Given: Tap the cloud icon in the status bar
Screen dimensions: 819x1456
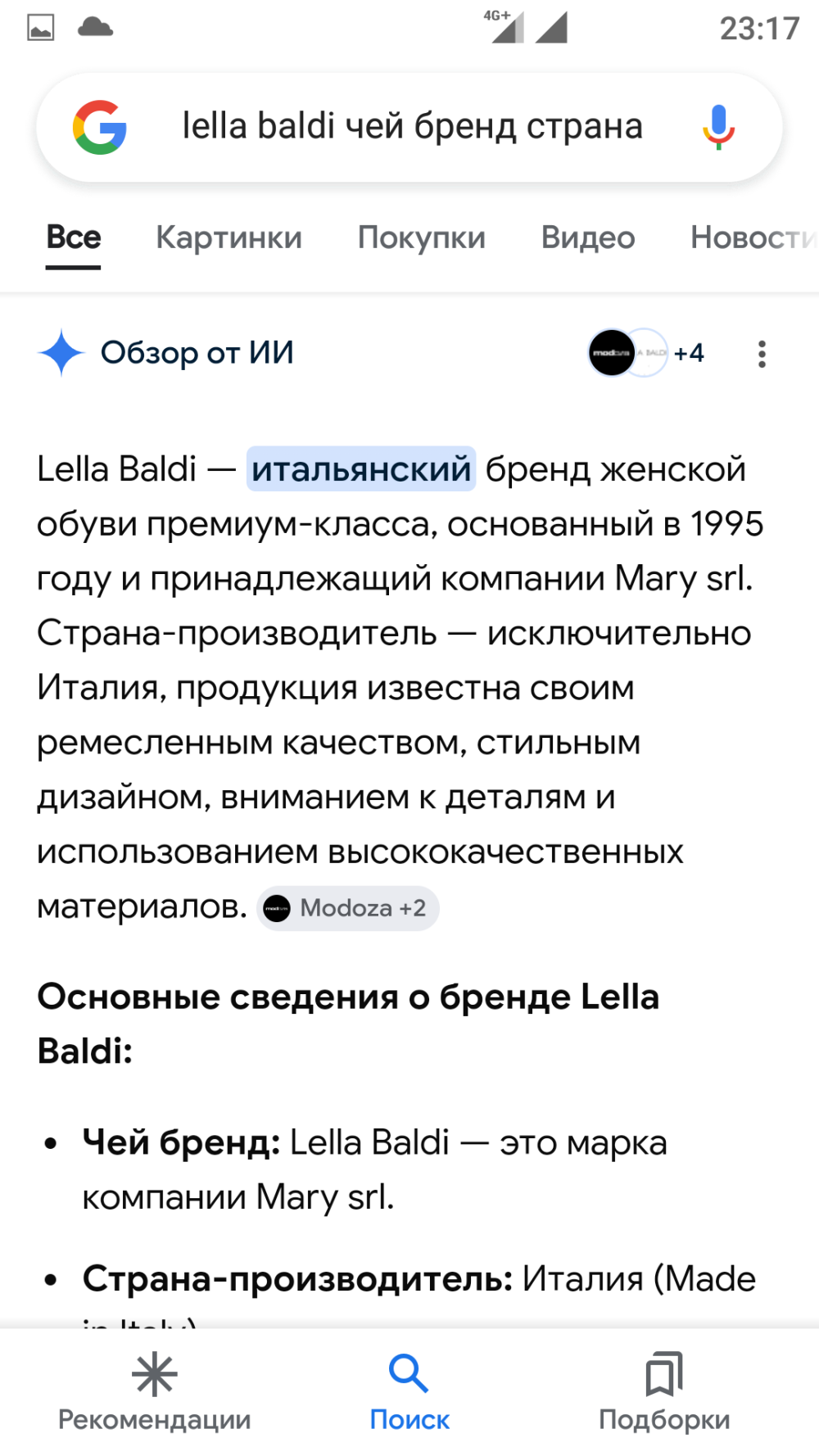Looking at the screenshot, I should [94, 27].
